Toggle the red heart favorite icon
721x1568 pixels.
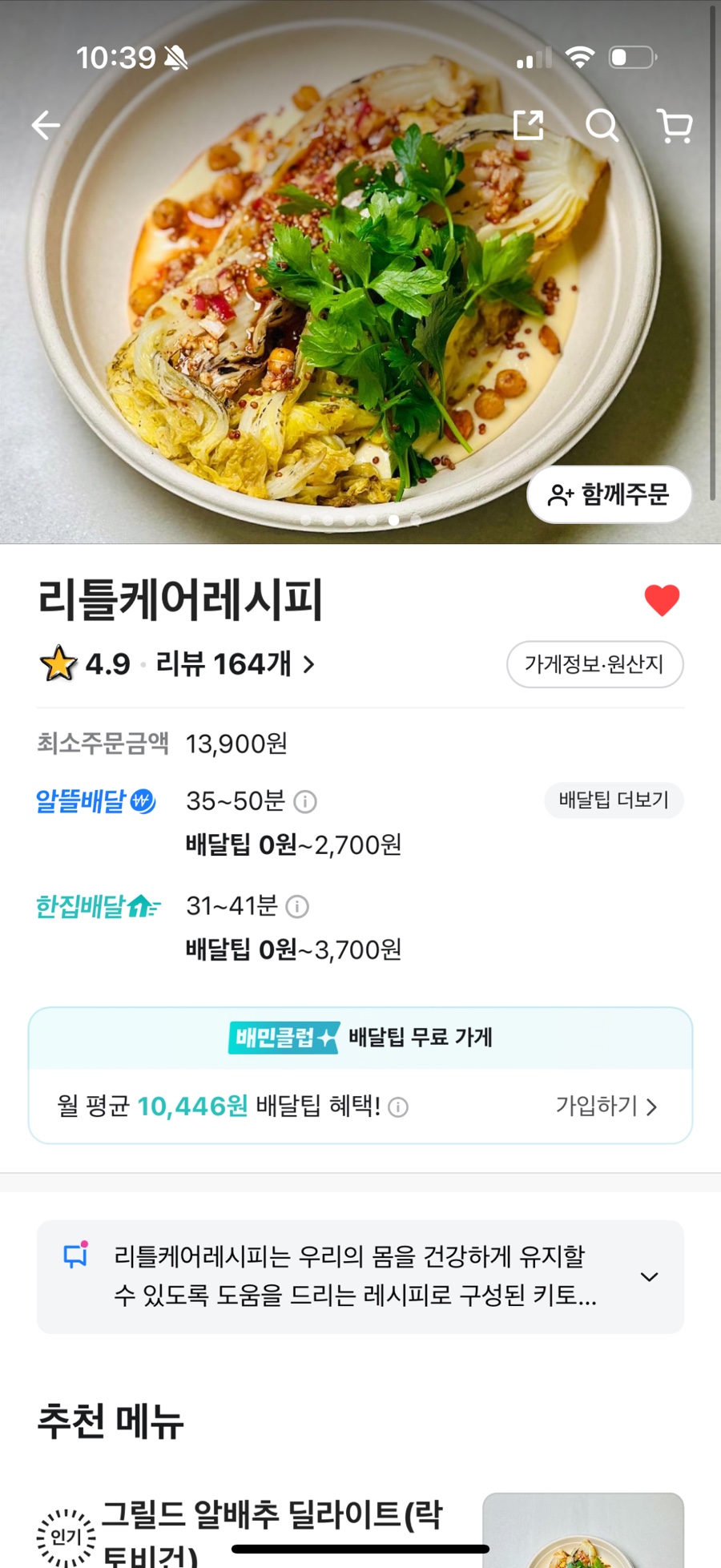pyautogui.click(x=662, y=600)
